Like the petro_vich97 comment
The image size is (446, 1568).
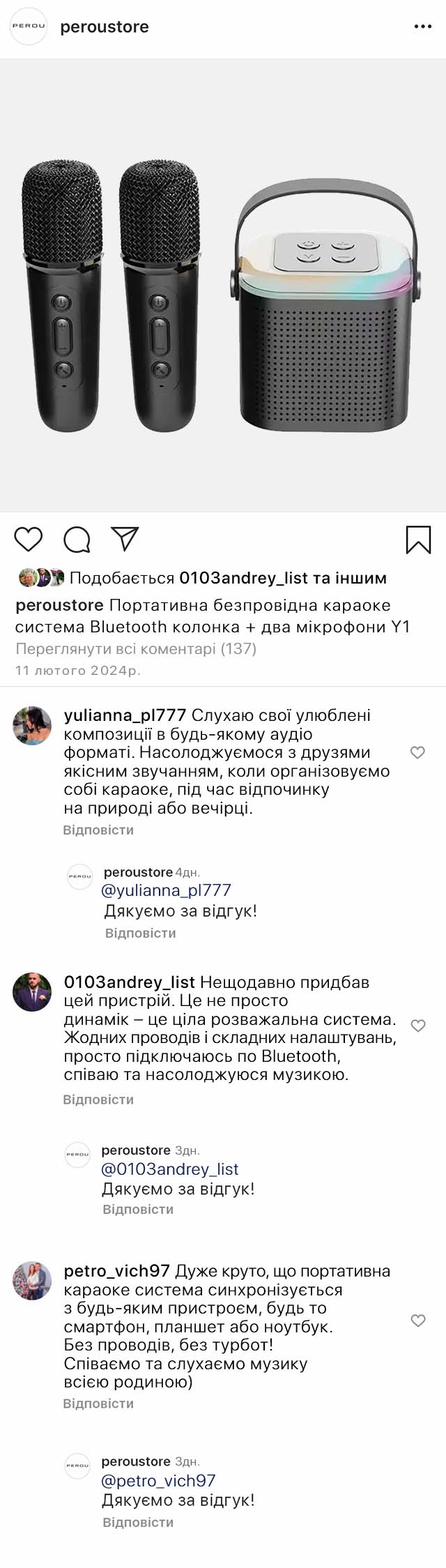pyautogui.click(x=418, y=1320)
